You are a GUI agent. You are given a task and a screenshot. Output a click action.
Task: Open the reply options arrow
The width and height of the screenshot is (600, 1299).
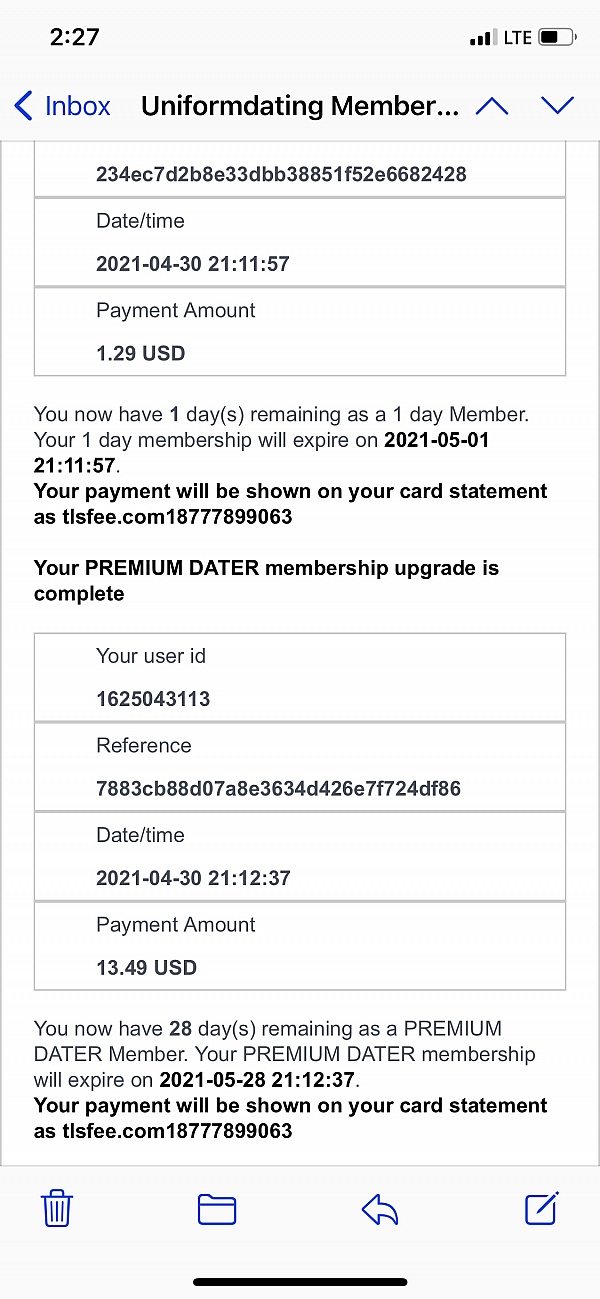click(x=380, y=1210)
